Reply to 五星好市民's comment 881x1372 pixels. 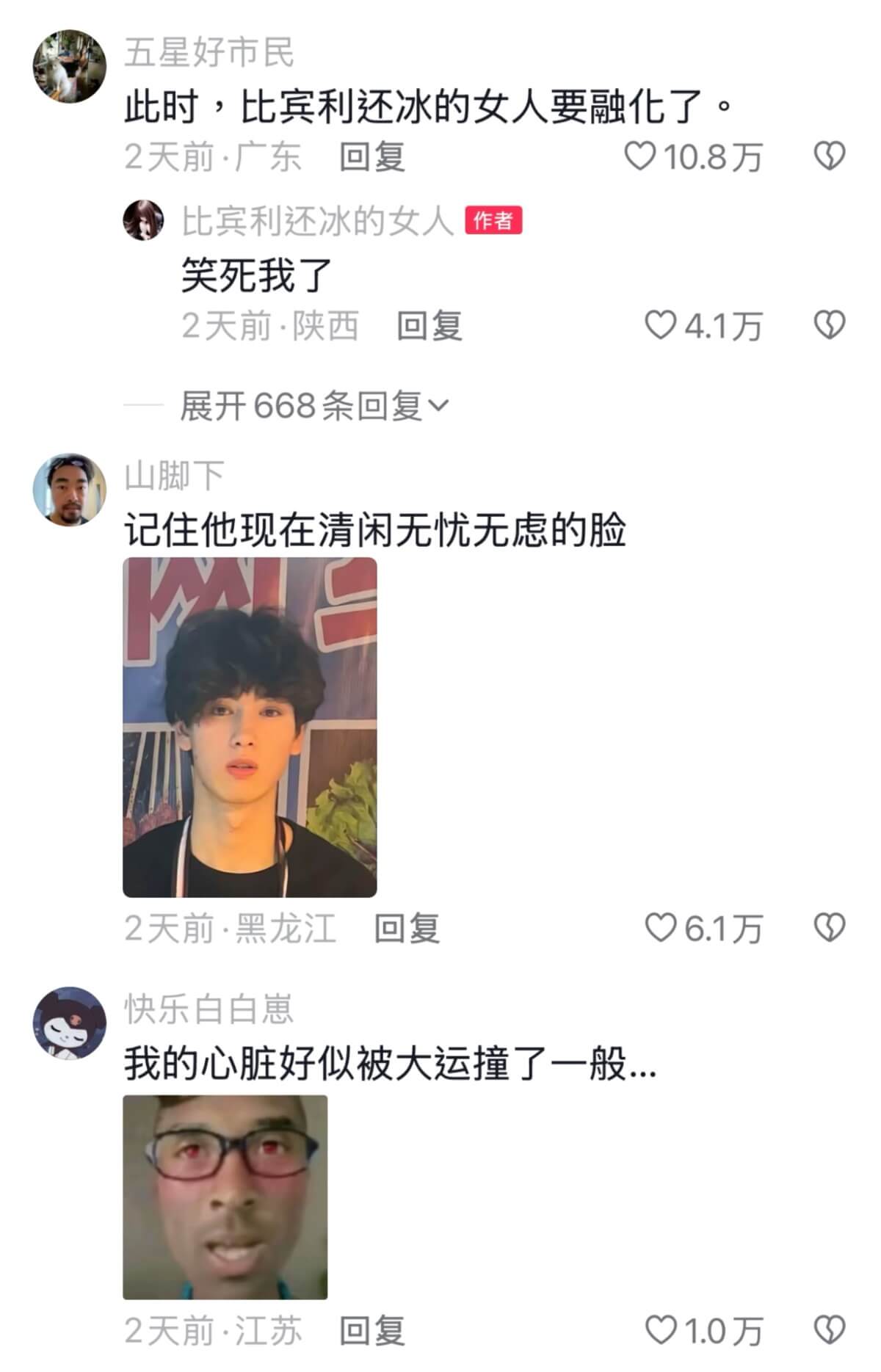tap(371, 157)
